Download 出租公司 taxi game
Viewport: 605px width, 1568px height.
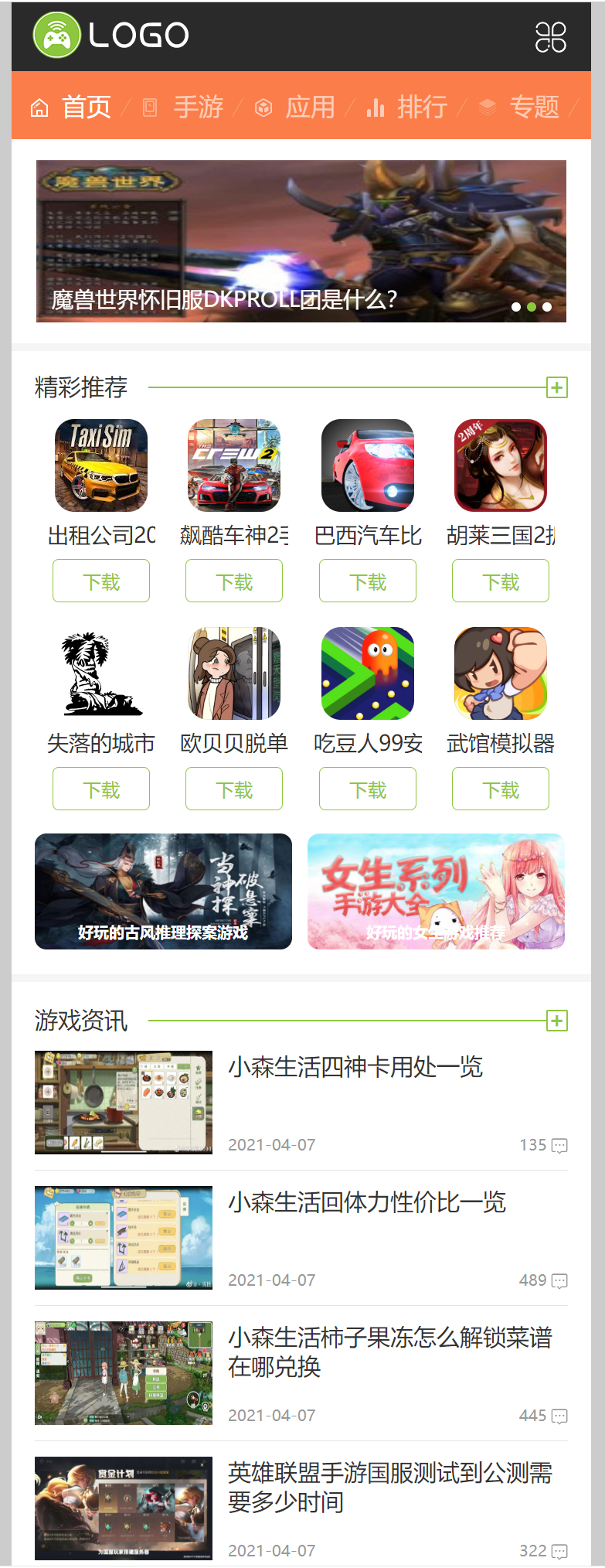[101, 581]
